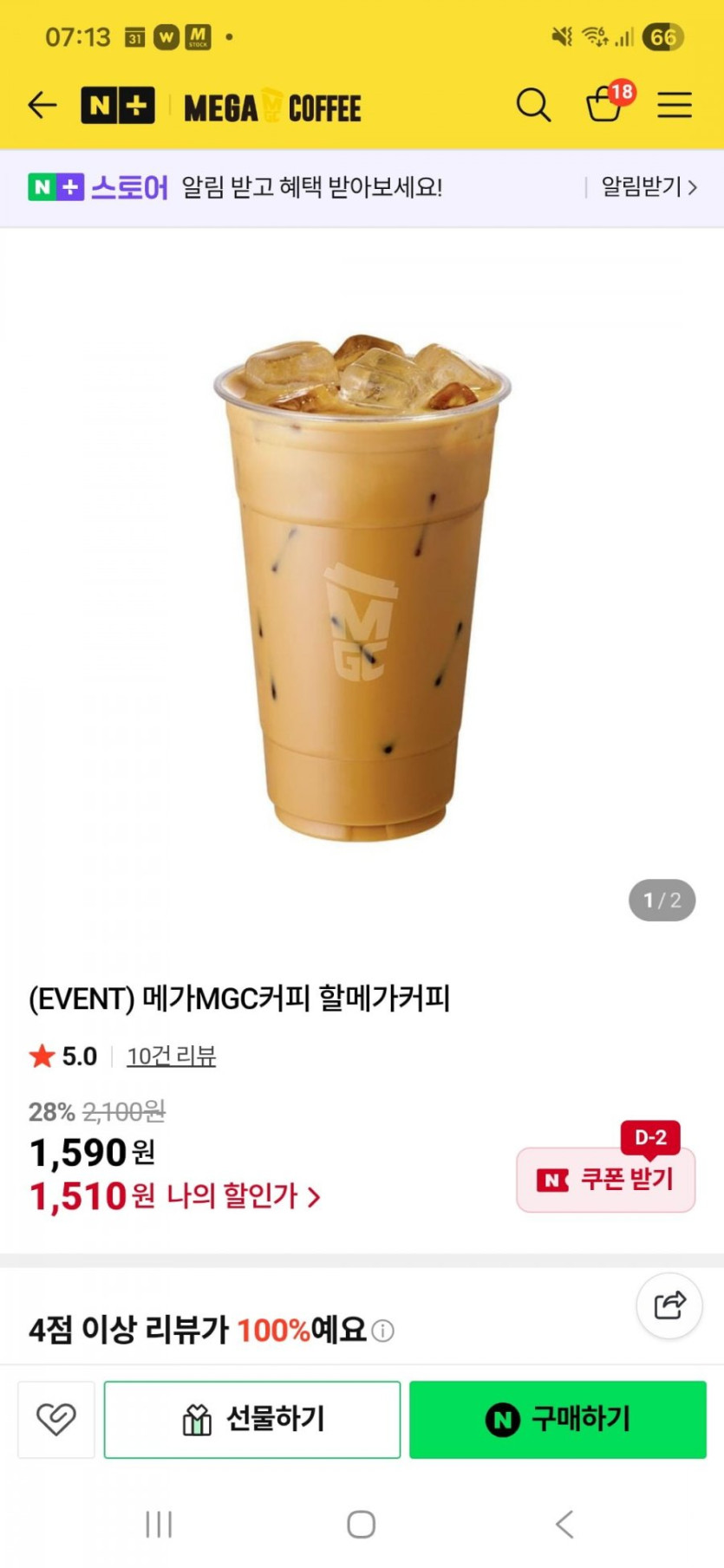This screenshot has height=1568, width=724.
Task: Open the Mega Coffee store page
Action: (272, 107)
